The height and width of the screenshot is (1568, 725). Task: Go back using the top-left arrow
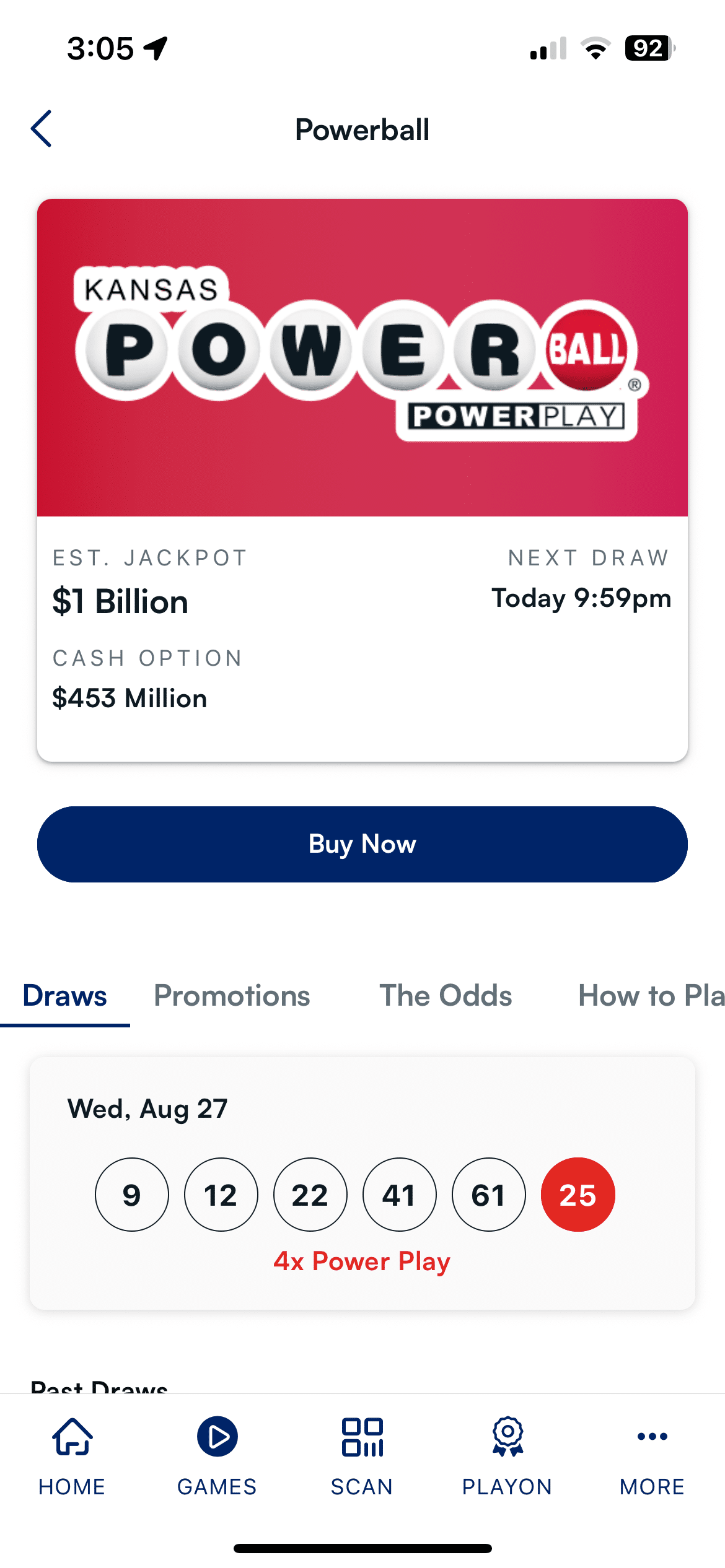[x=42, y=129]
